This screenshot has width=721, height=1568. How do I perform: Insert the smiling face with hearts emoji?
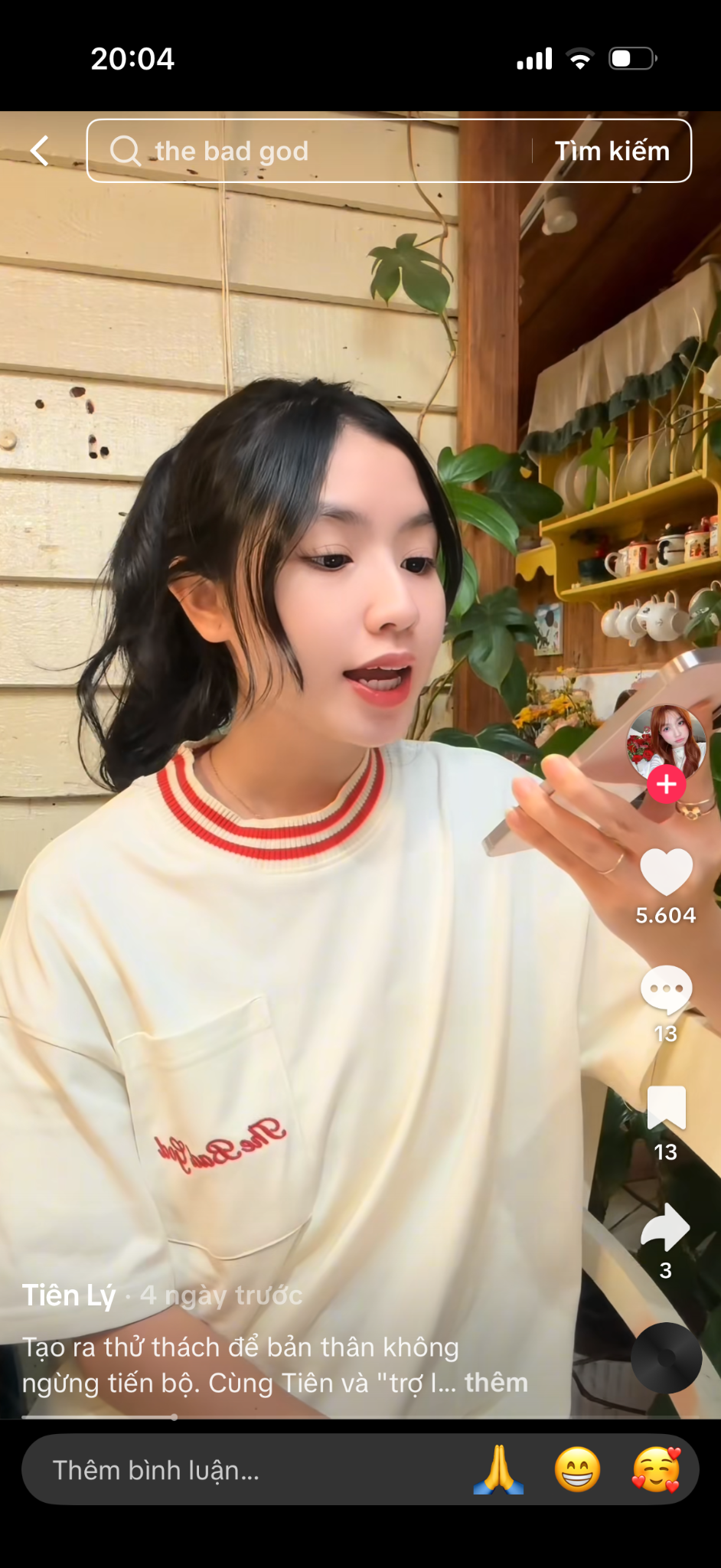coord(656,1470)
